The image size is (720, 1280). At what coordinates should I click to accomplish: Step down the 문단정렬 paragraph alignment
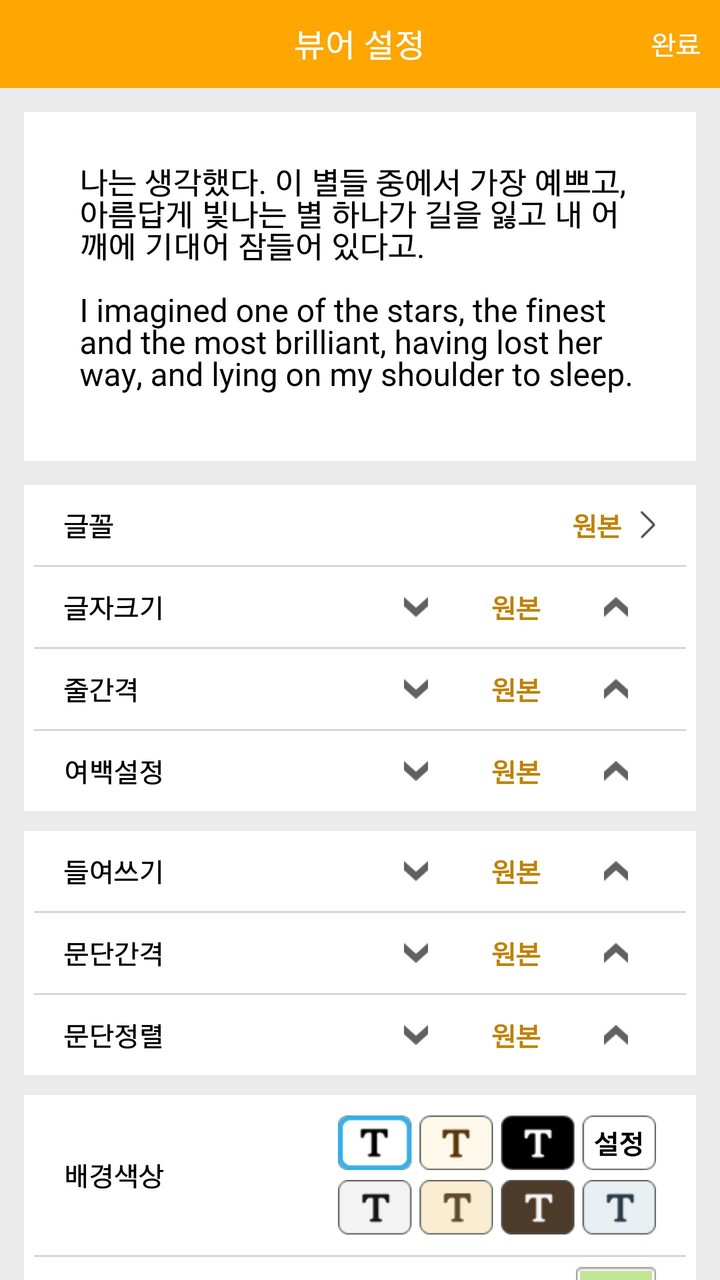(x=416, y=1035)
